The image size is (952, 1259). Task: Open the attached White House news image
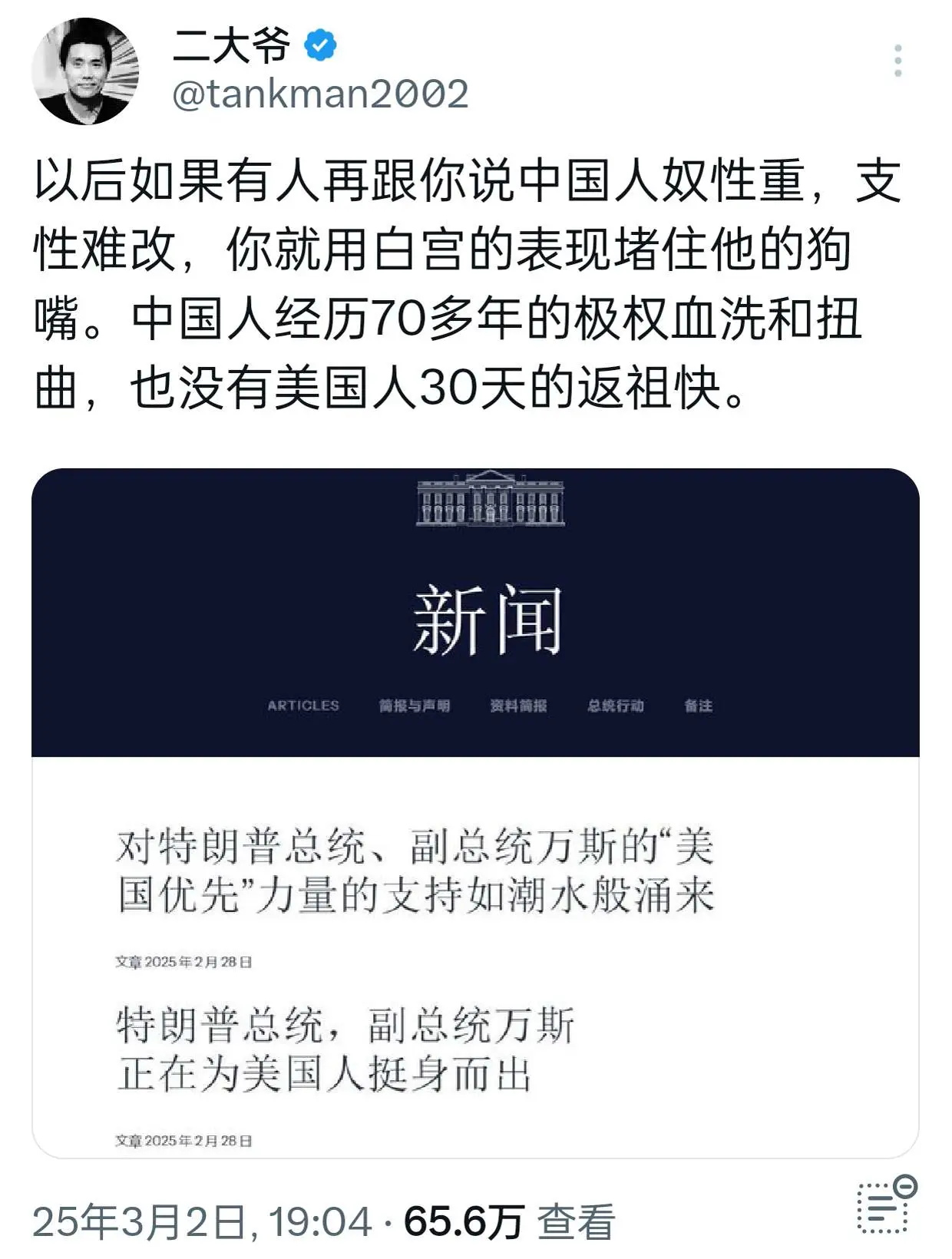[x=475, y=812]
